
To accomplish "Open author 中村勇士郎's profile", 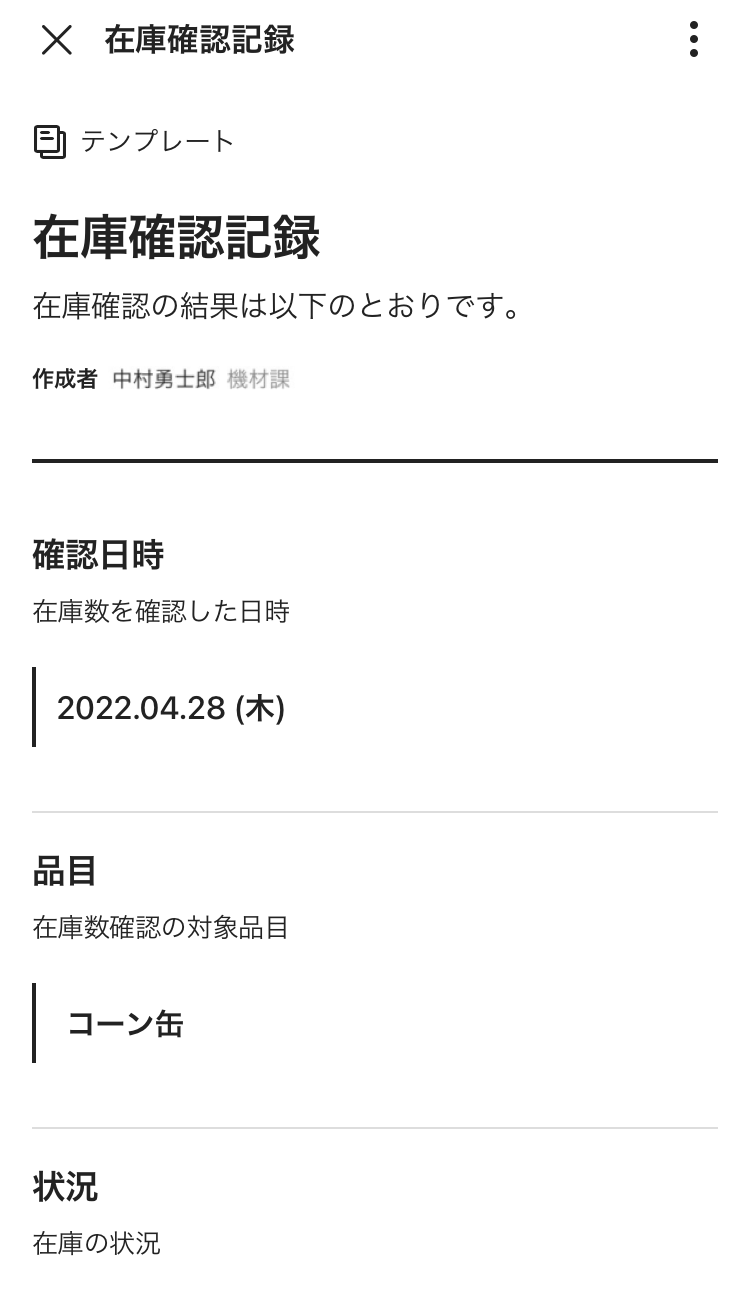I will [164, 380].
